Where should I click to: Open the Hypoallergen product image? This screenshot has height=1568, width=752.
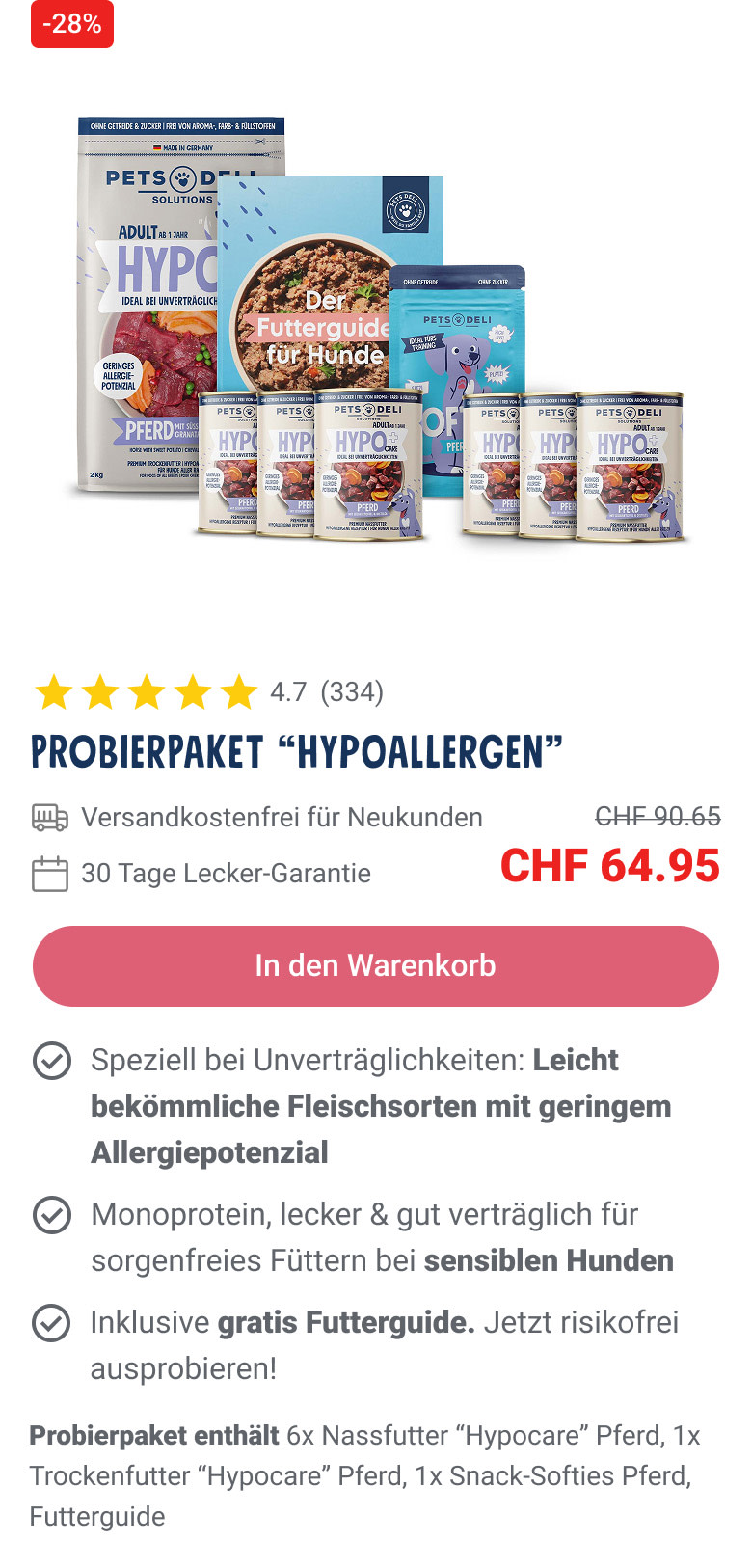coord(381,333)
